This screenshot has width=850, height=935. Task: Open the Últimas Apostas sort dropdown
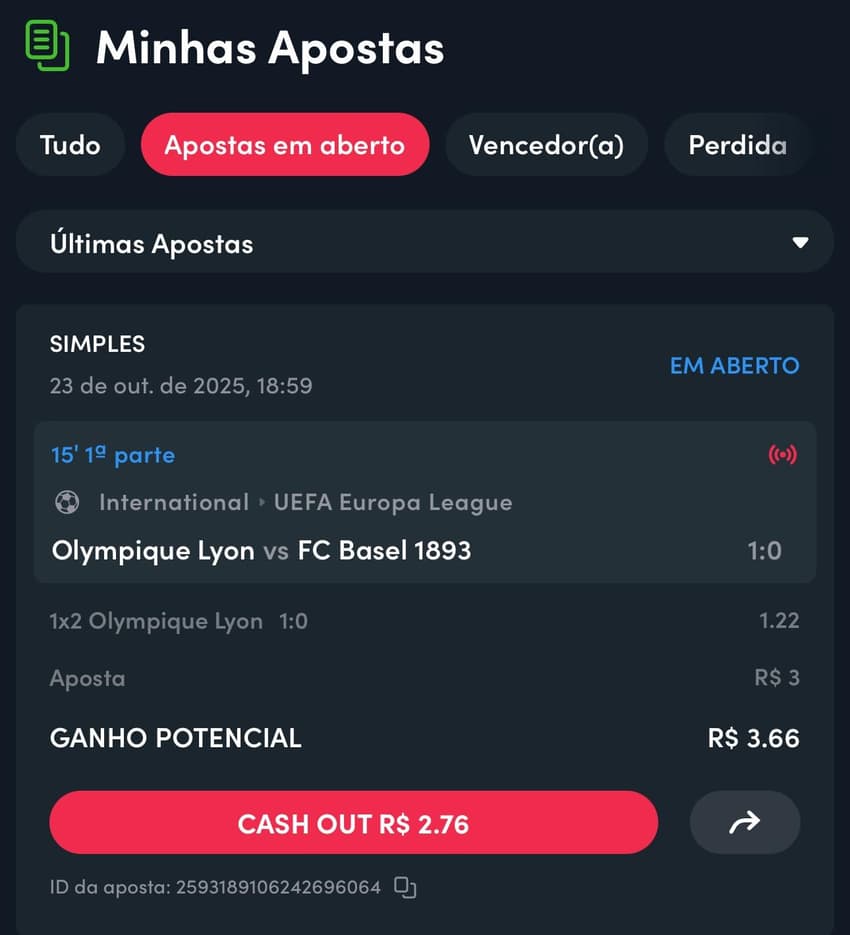point(425,242)
